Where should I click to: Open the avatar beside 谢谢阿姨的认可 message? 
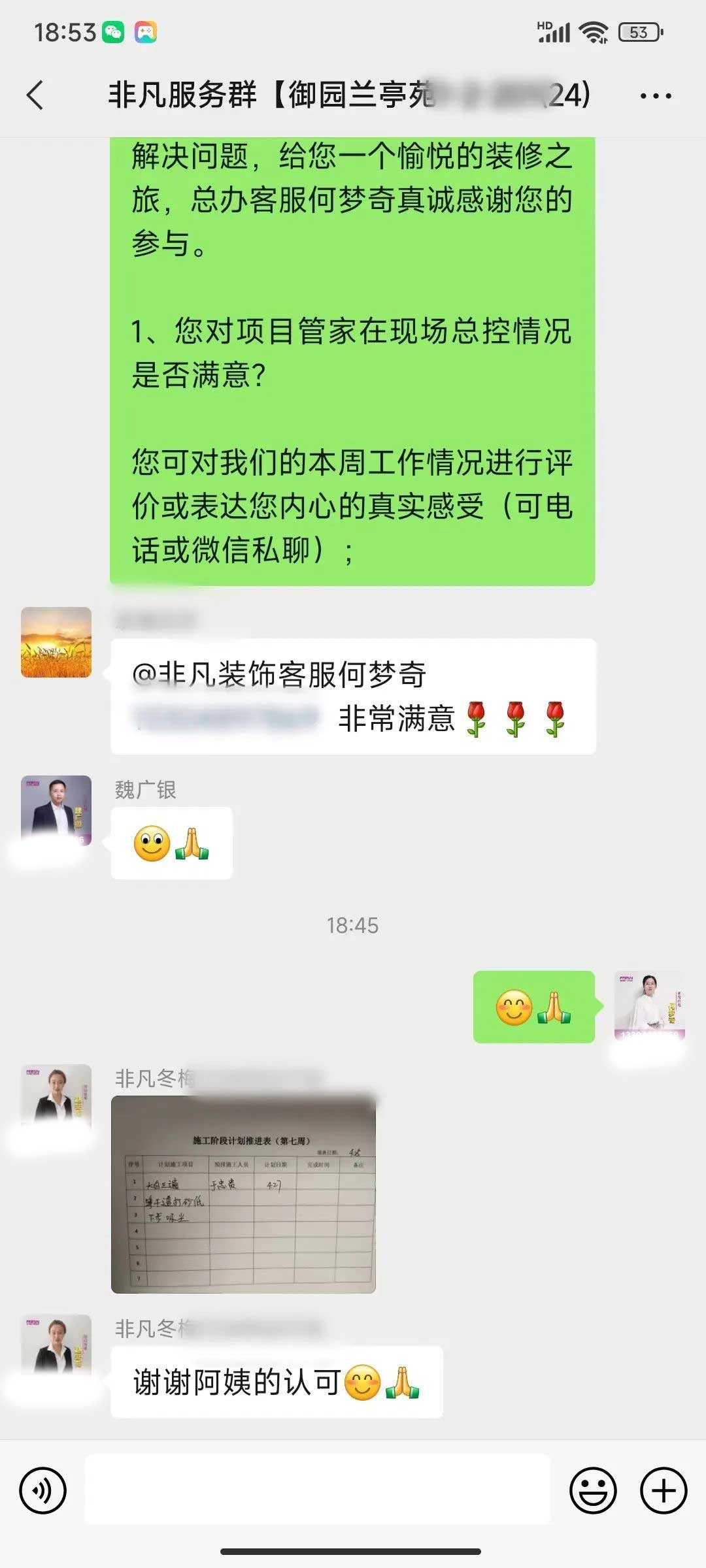click(56, 1348)
